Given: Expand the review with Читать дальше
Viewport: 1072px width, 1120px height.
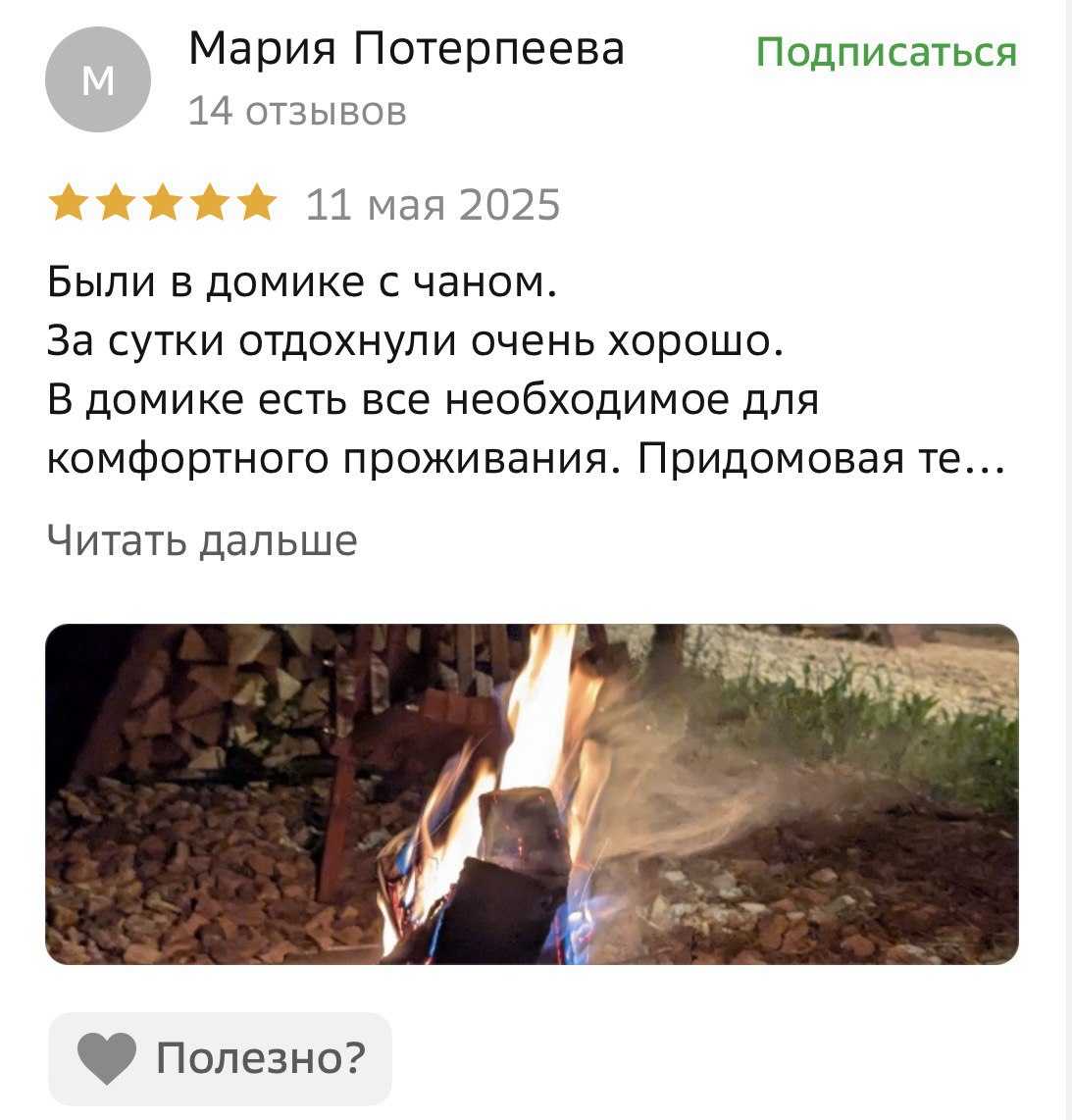Looking at the screenshot, I should coord(202,540).
